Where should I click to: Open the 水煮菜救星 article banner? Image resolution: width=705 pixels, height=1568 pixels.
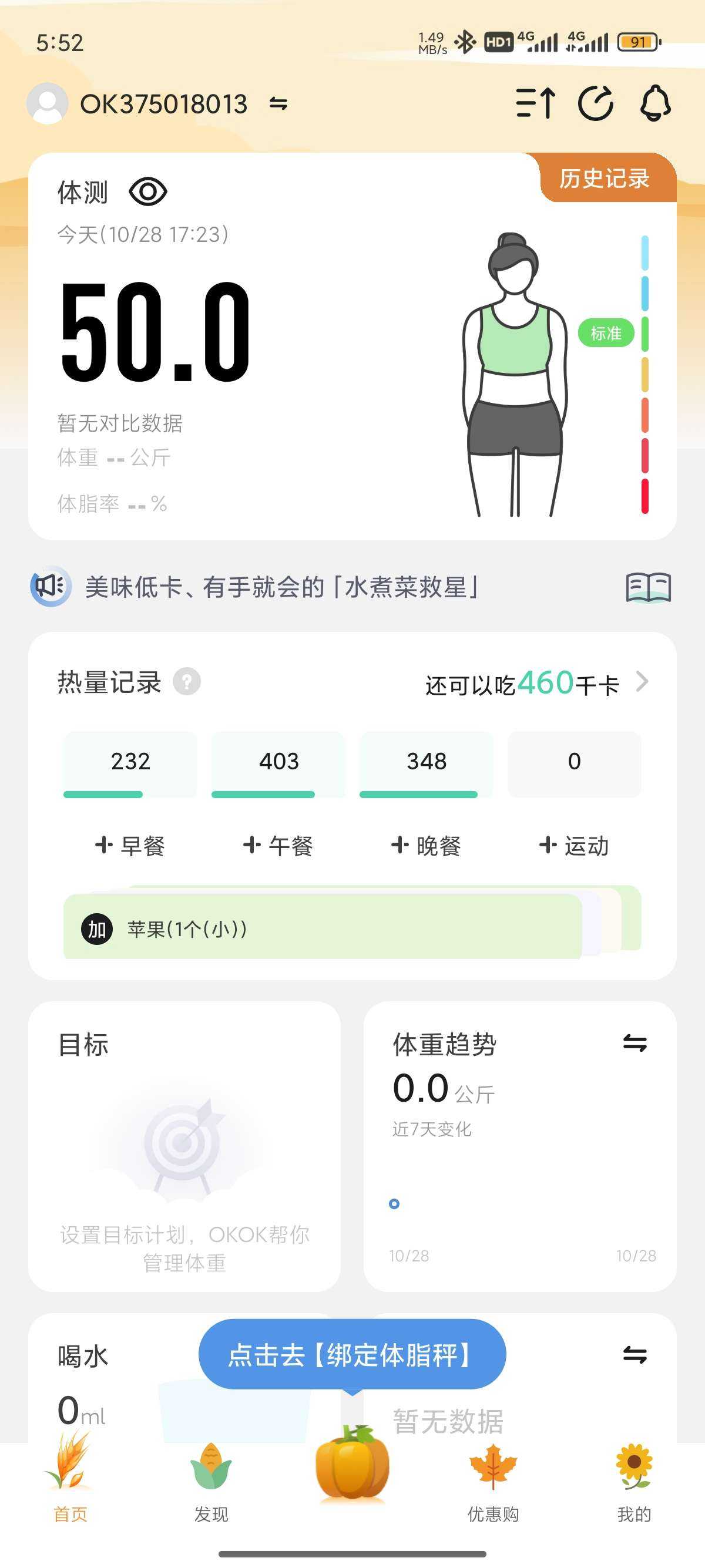281,587
